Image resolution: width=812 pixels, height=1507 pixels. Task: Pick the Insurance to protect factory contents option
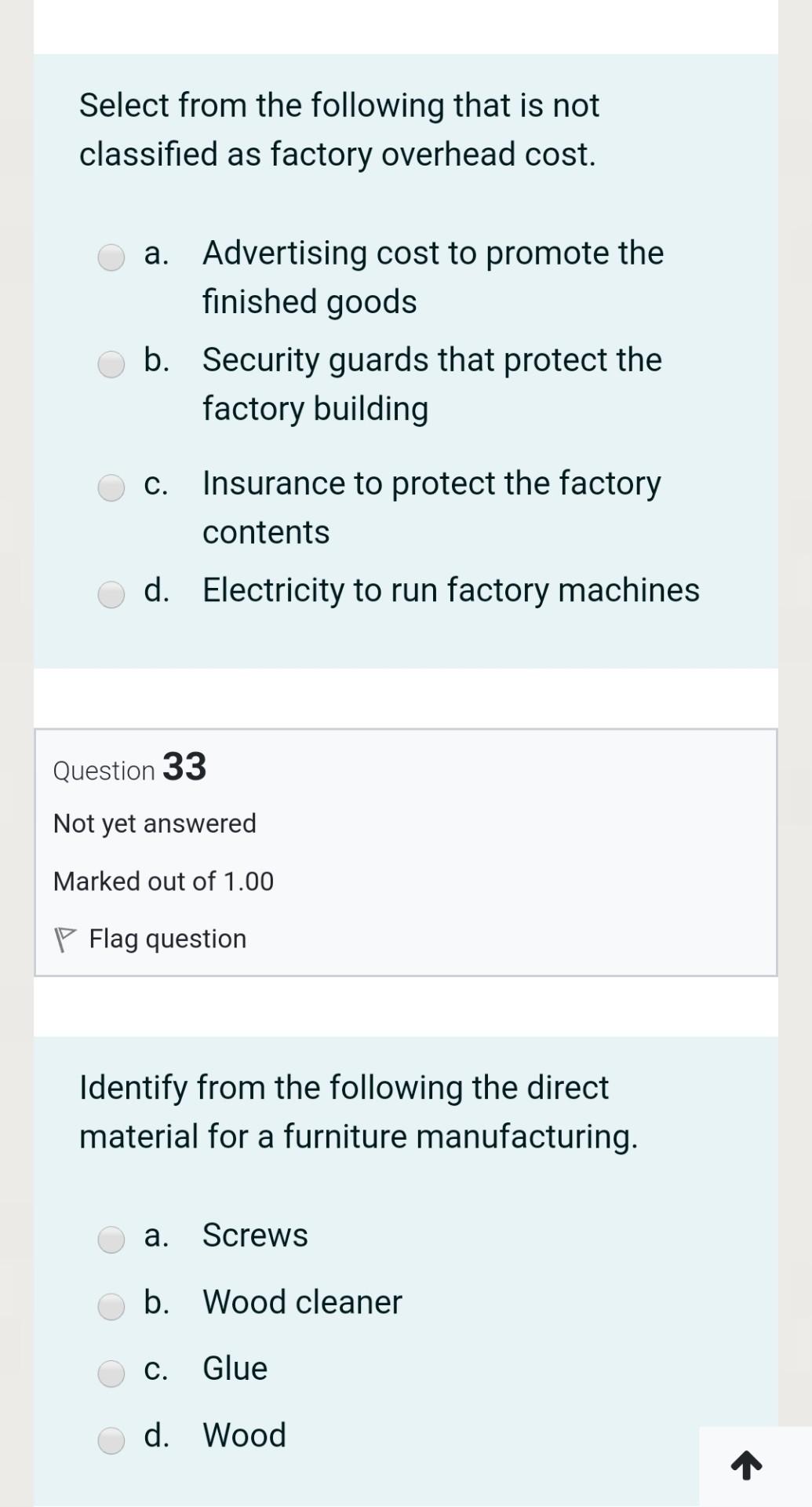[111, 487]
